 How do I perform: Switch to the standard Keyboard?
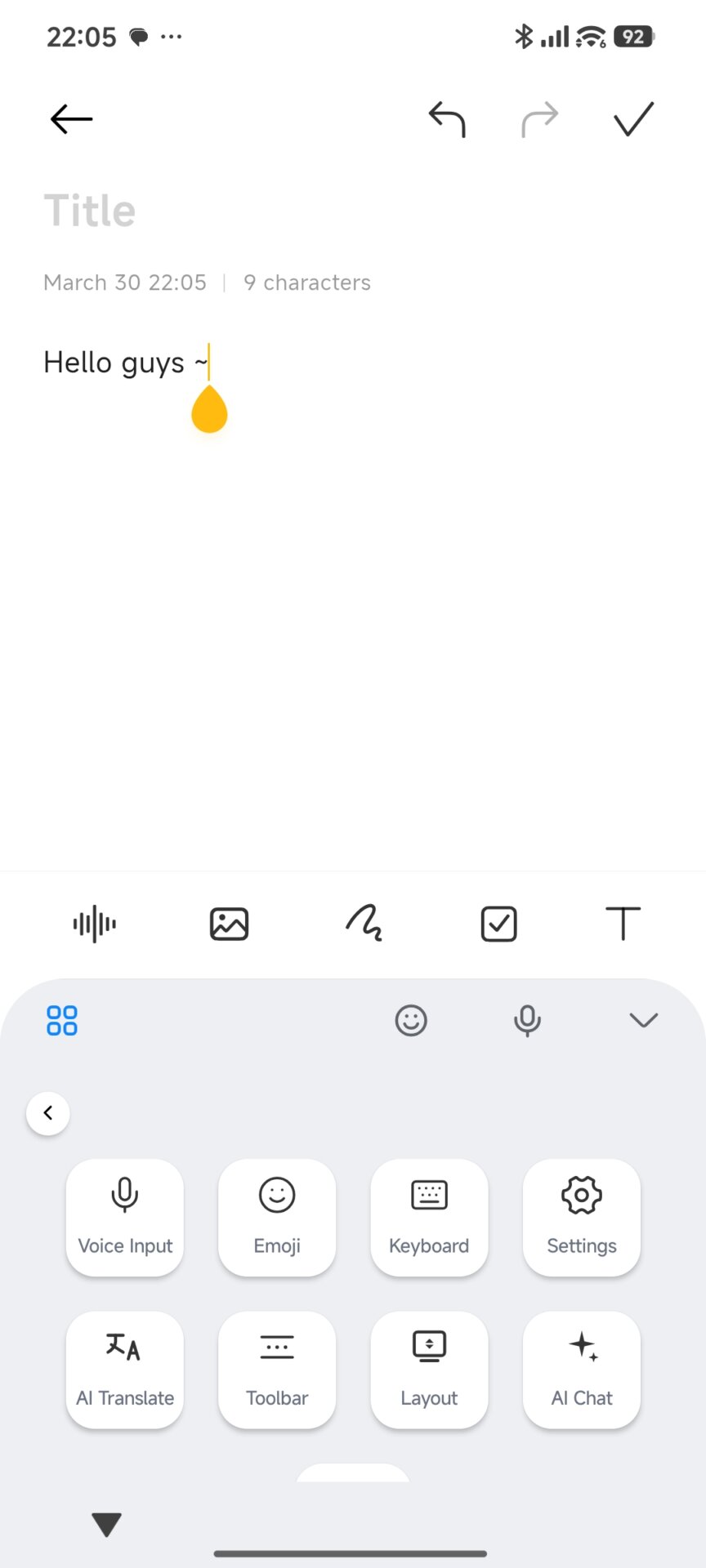coord(429,1218)
